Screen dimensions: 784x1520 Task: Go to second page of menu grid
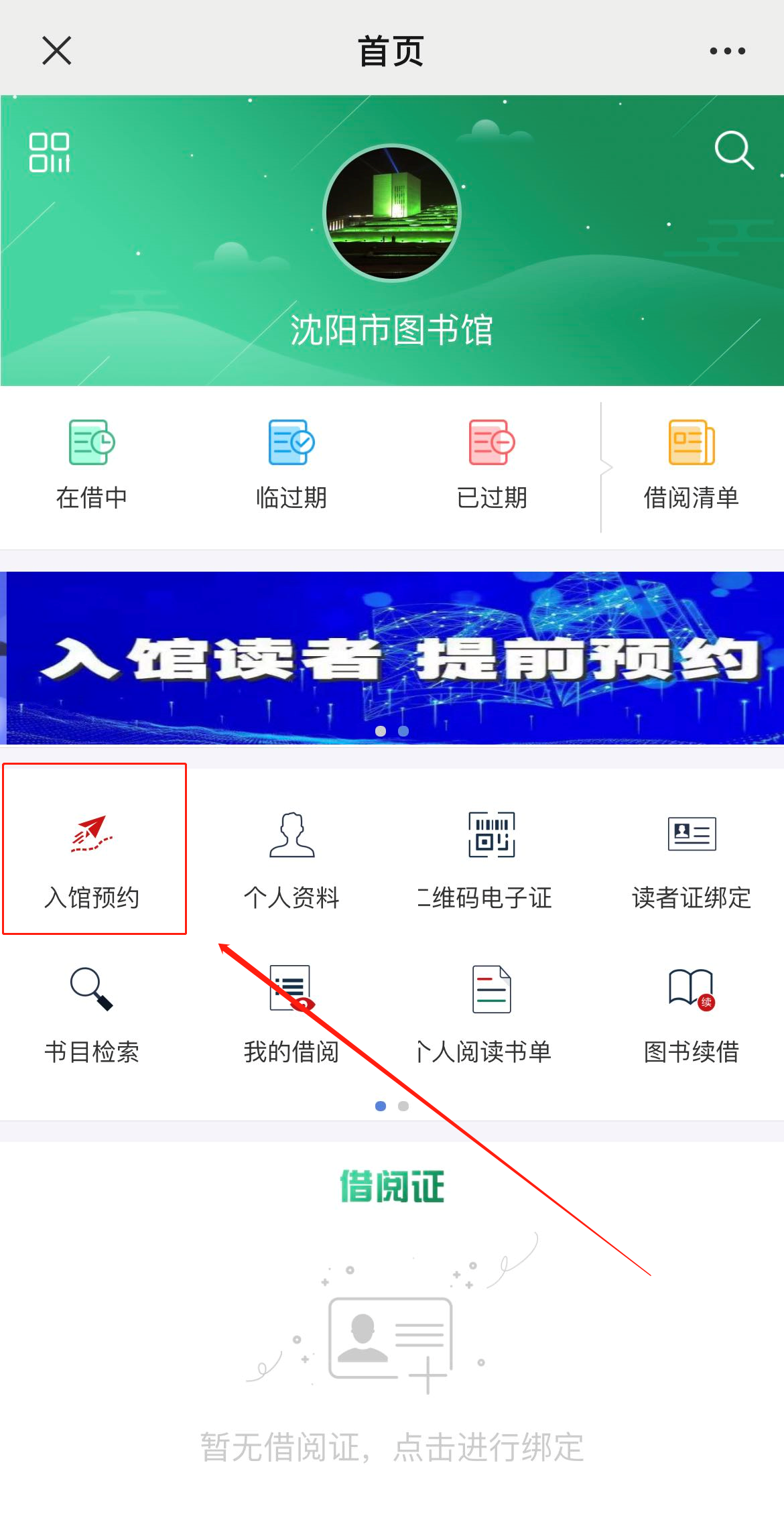[x=403, y=1106]
